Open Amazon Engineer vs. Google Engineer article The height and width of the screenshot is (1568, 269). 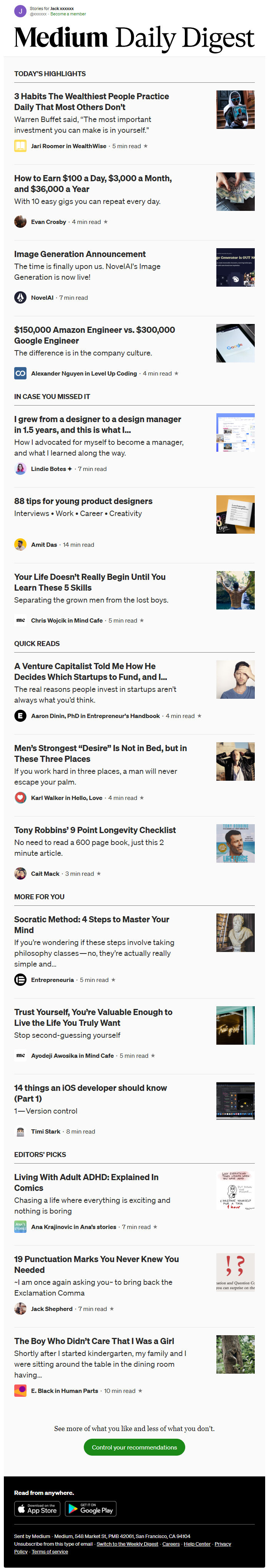point(94,335)
